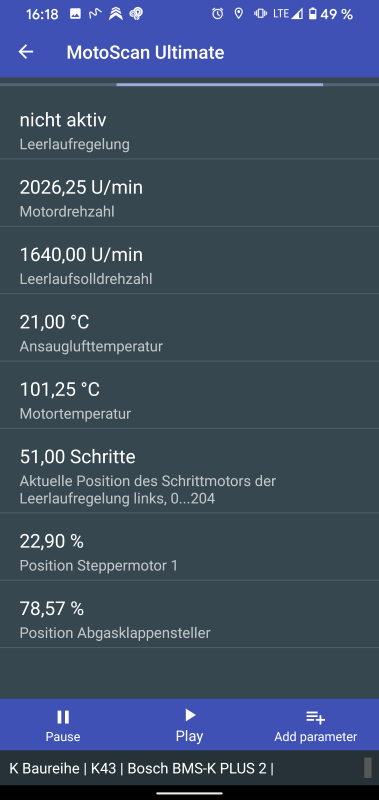Add a new parameter to the list

point(315,725)
